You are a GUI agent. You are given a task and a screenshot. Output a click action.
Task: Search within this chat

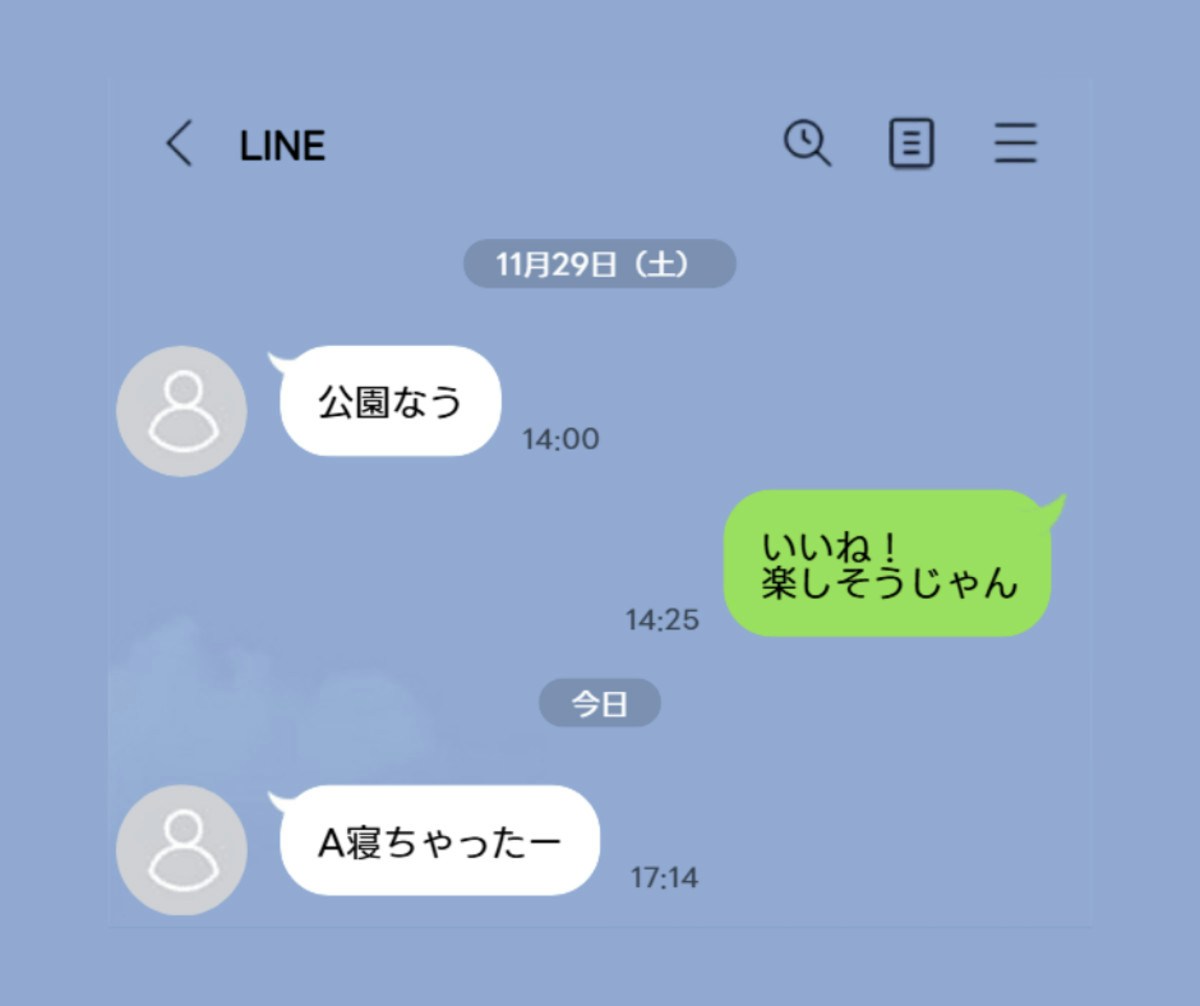point(806,144)
